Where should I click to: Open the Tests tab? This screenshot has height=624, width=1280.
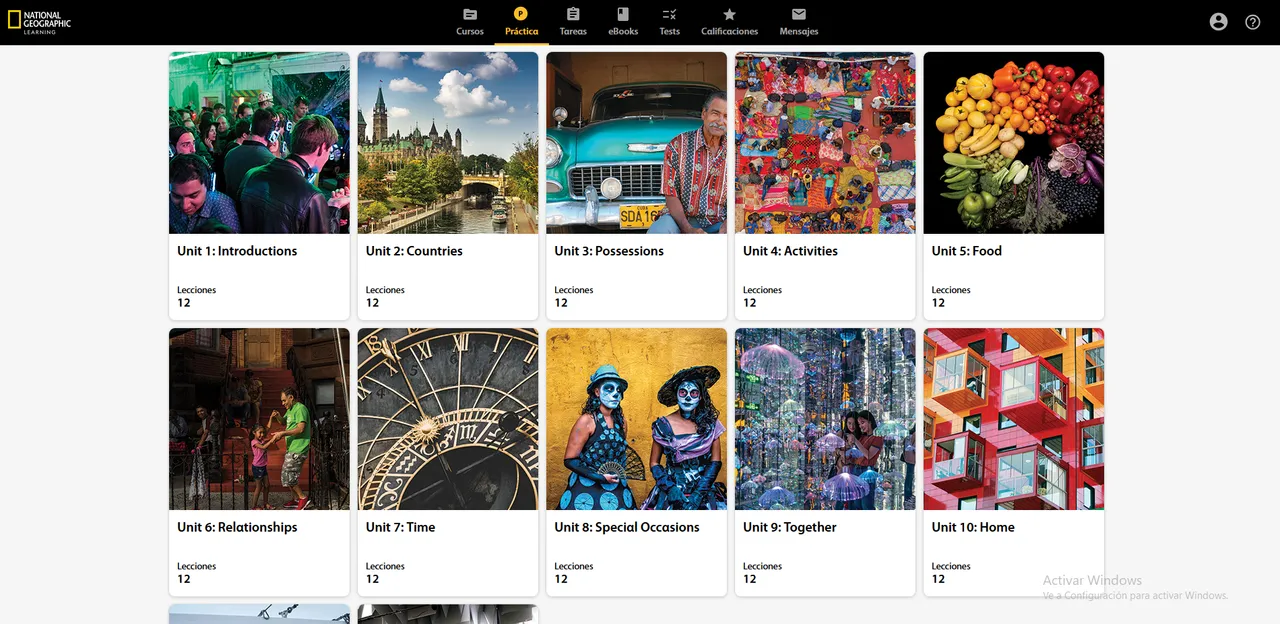point(669,22)
